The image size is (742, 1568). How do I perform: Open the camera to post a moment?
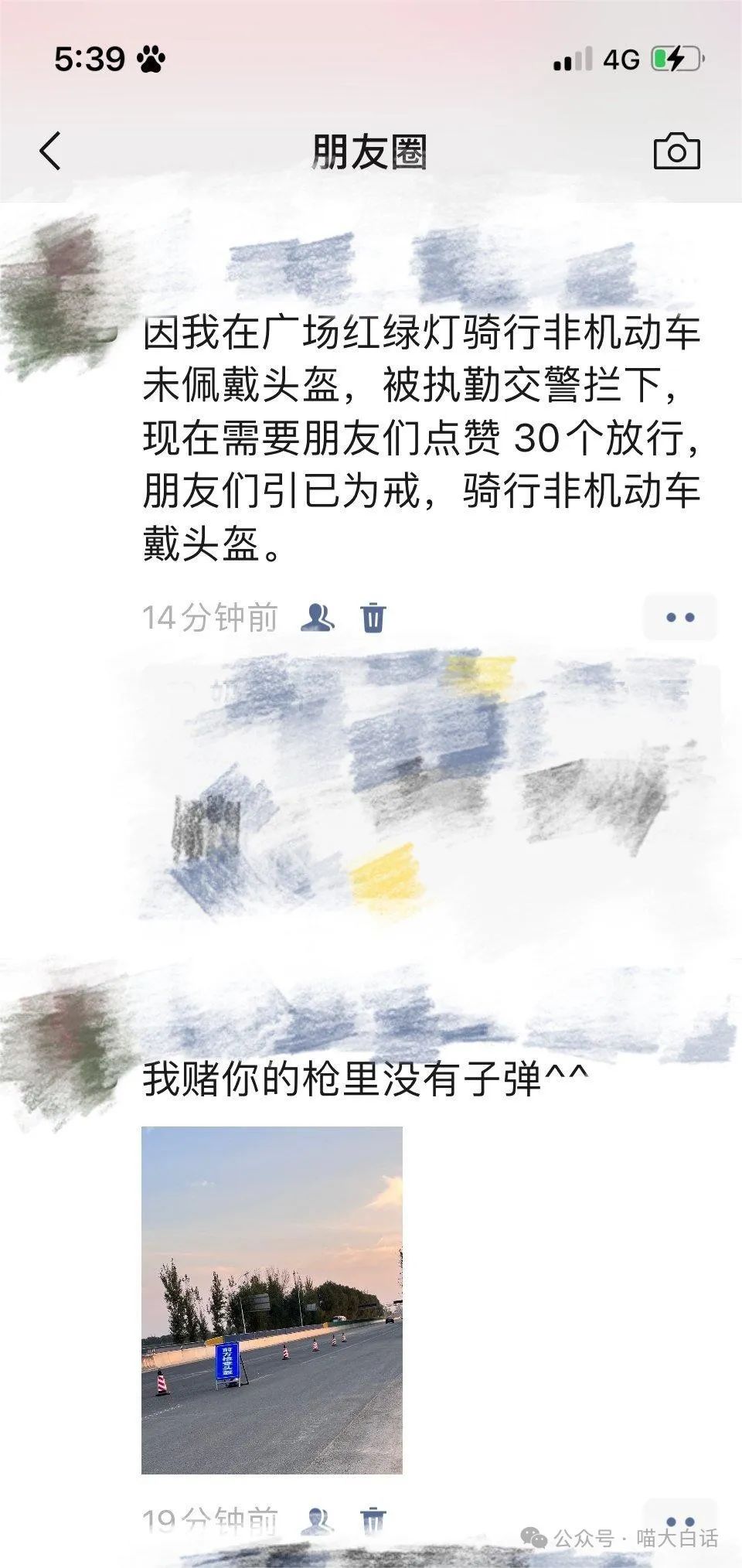676,151
